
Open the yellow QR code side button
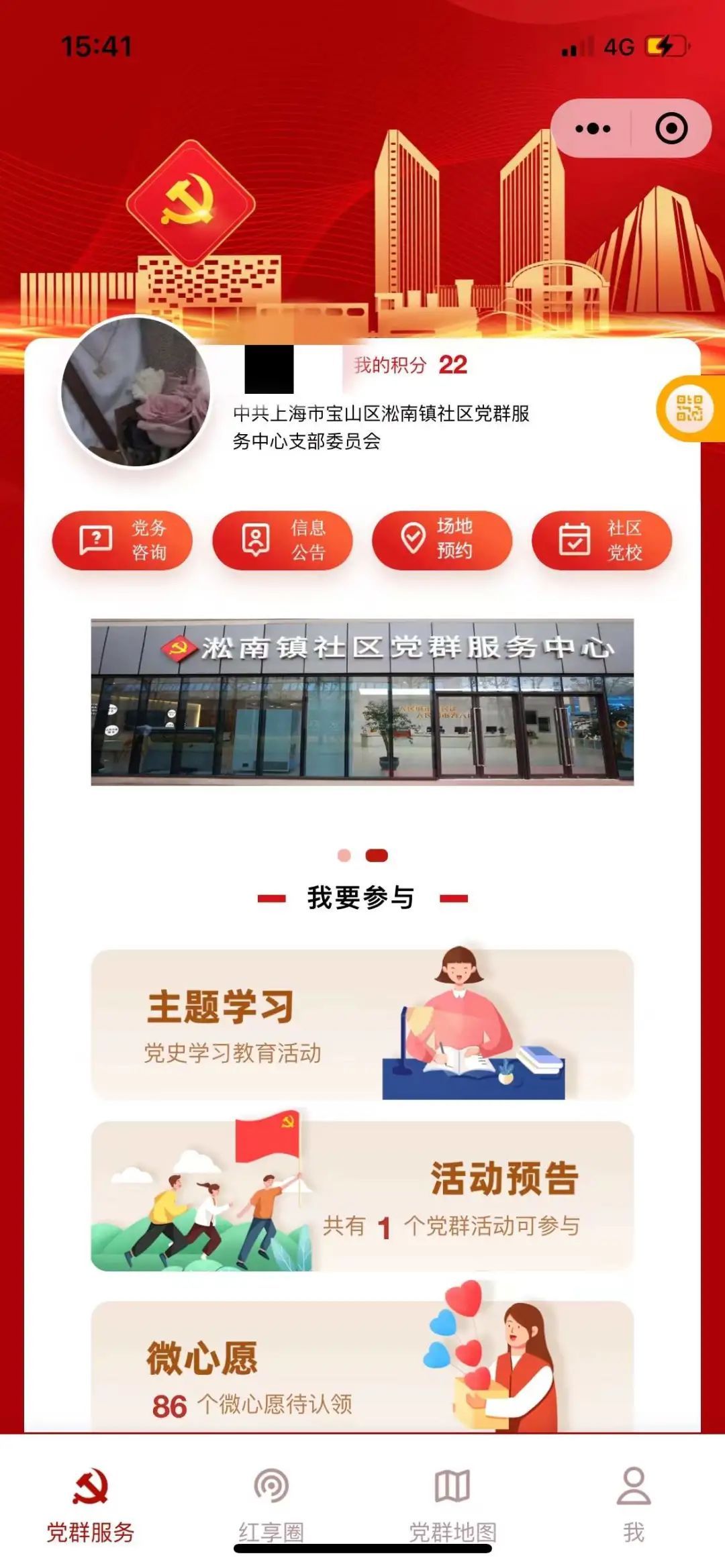pos(689,409)
